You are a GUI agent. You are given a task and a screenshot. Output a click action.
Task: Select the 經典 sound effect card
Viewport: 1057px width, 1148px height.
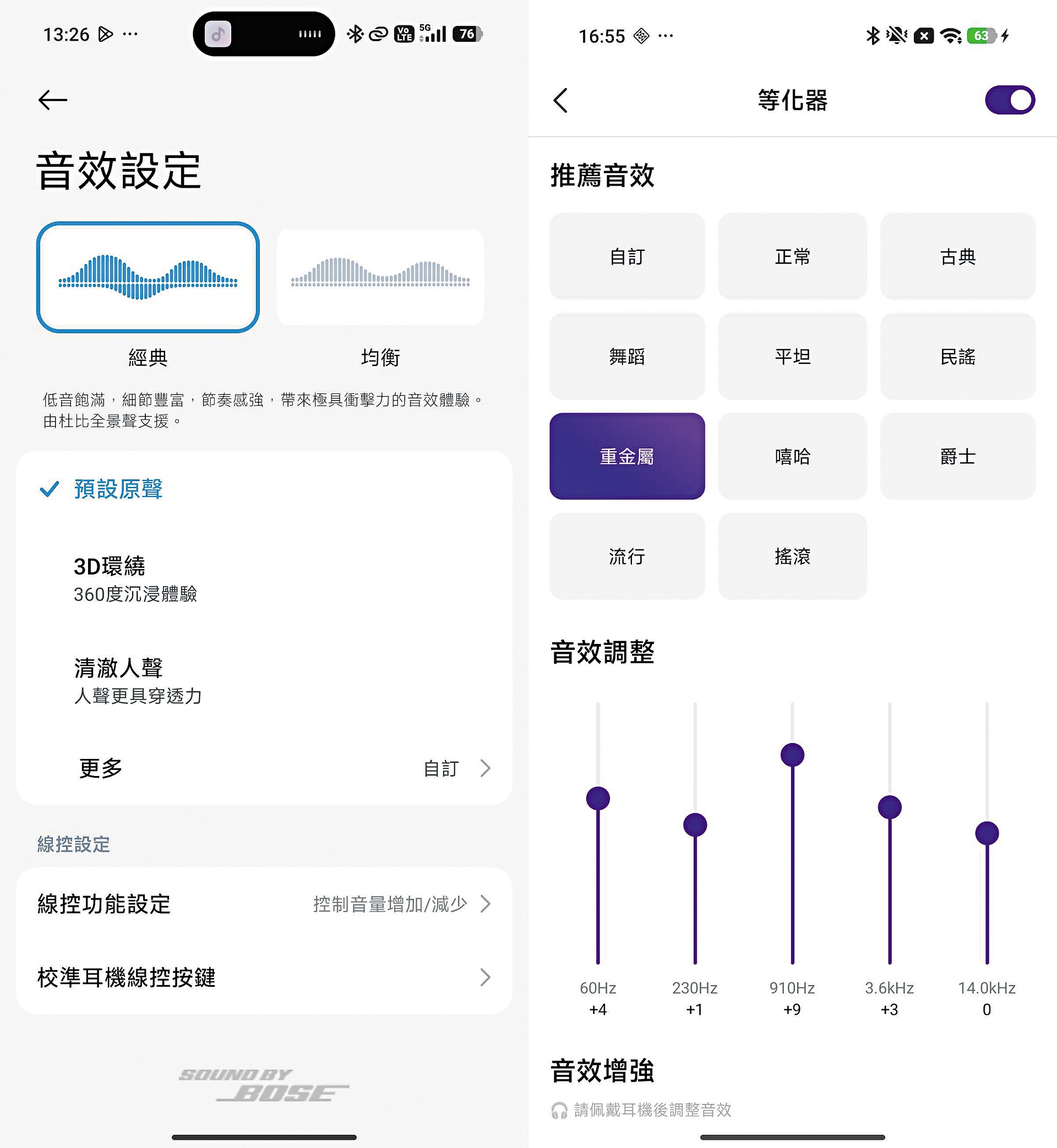tap(148, 277)
